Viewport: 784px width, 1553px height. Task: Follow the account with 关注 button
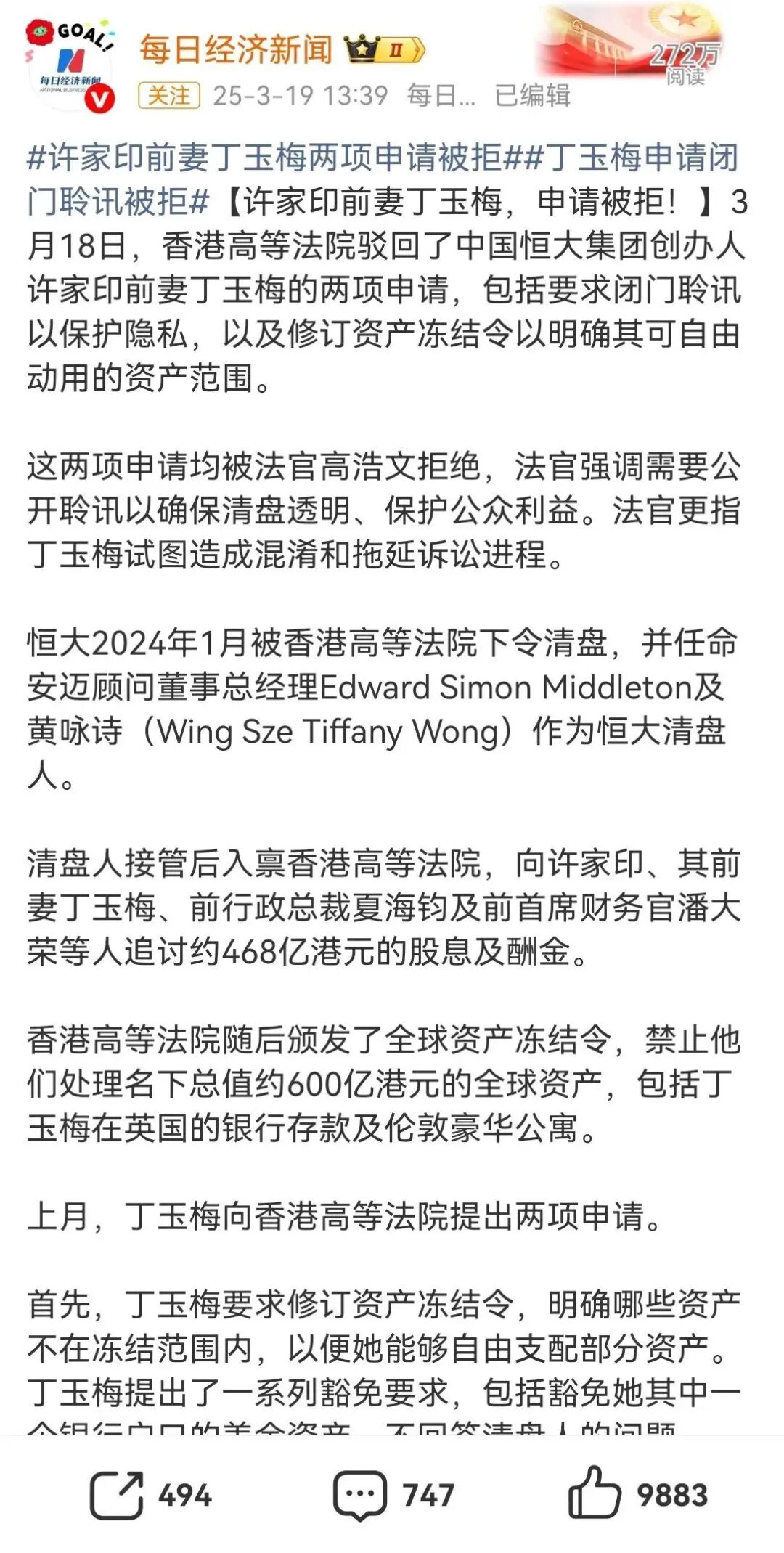(x=168, y=96)
